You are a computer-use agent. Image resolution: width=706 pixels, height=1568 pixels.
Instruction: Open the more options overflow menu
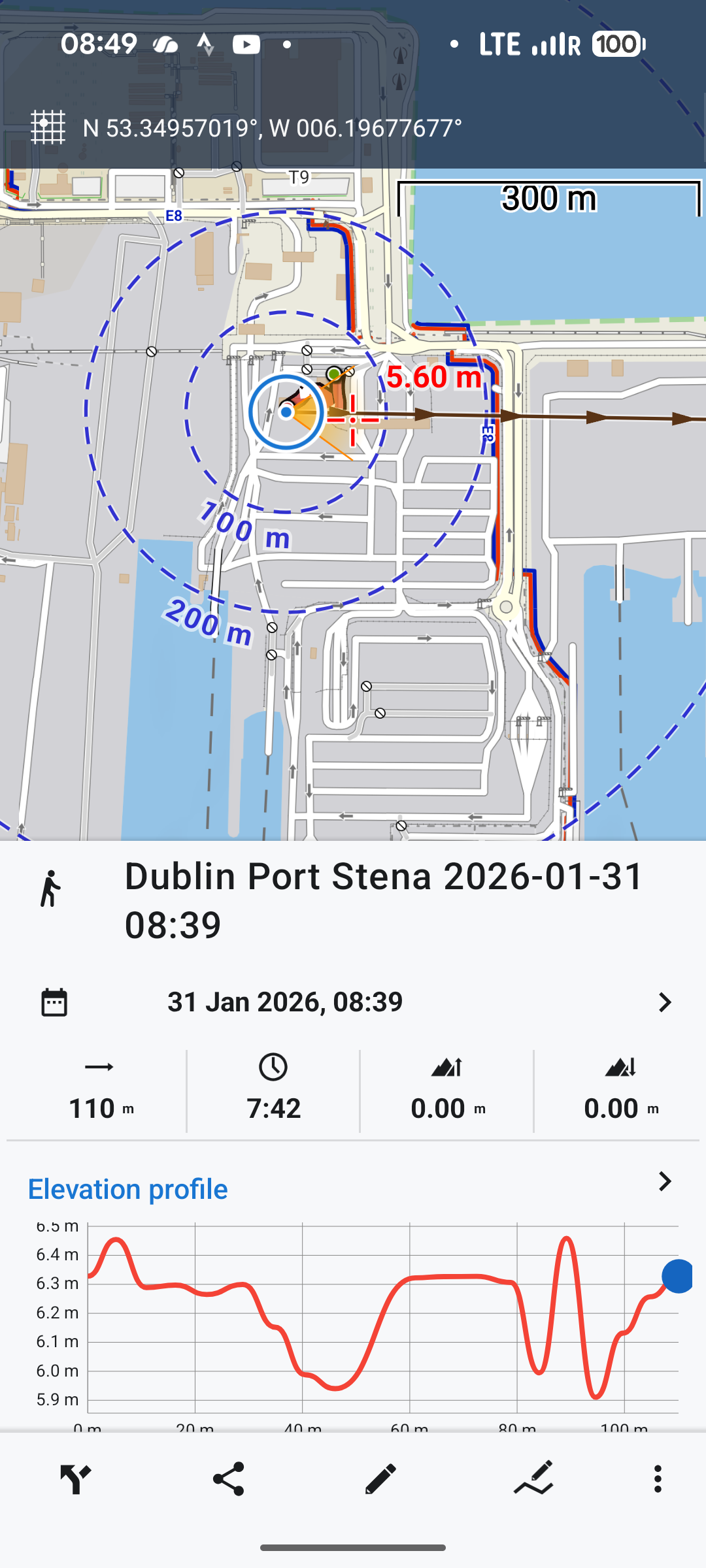[x=658, y=1478]
